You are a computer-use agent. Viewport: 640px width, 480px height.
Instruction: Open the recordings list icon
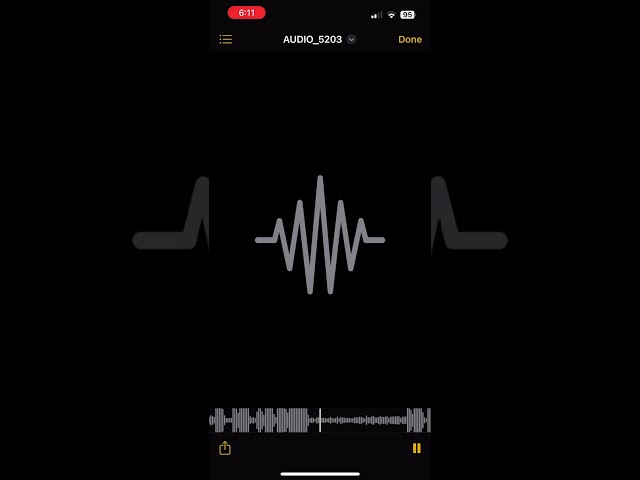click(226, 40)
